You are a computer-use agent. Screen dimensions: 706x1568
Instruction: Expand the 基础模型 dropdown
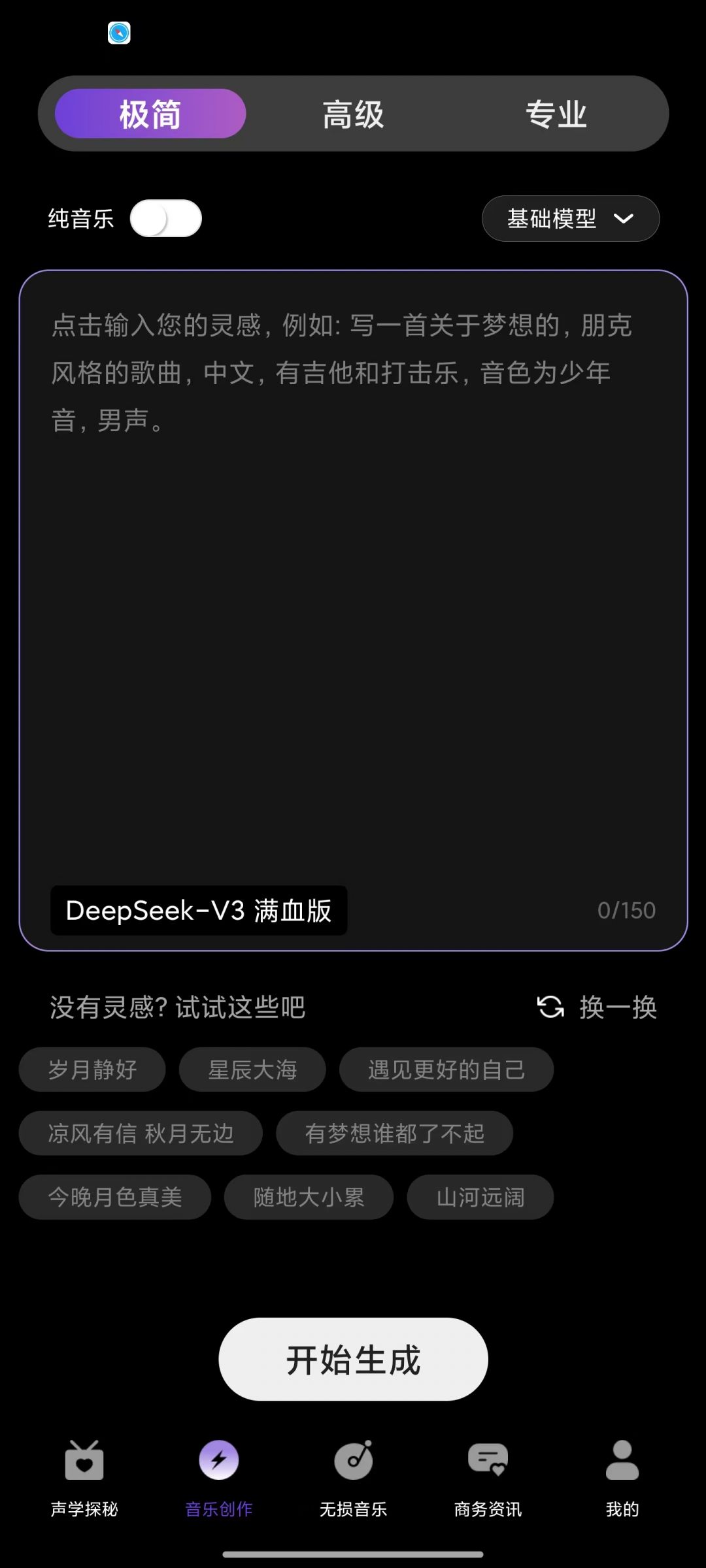pyautogui.click(x=570, y=218)
